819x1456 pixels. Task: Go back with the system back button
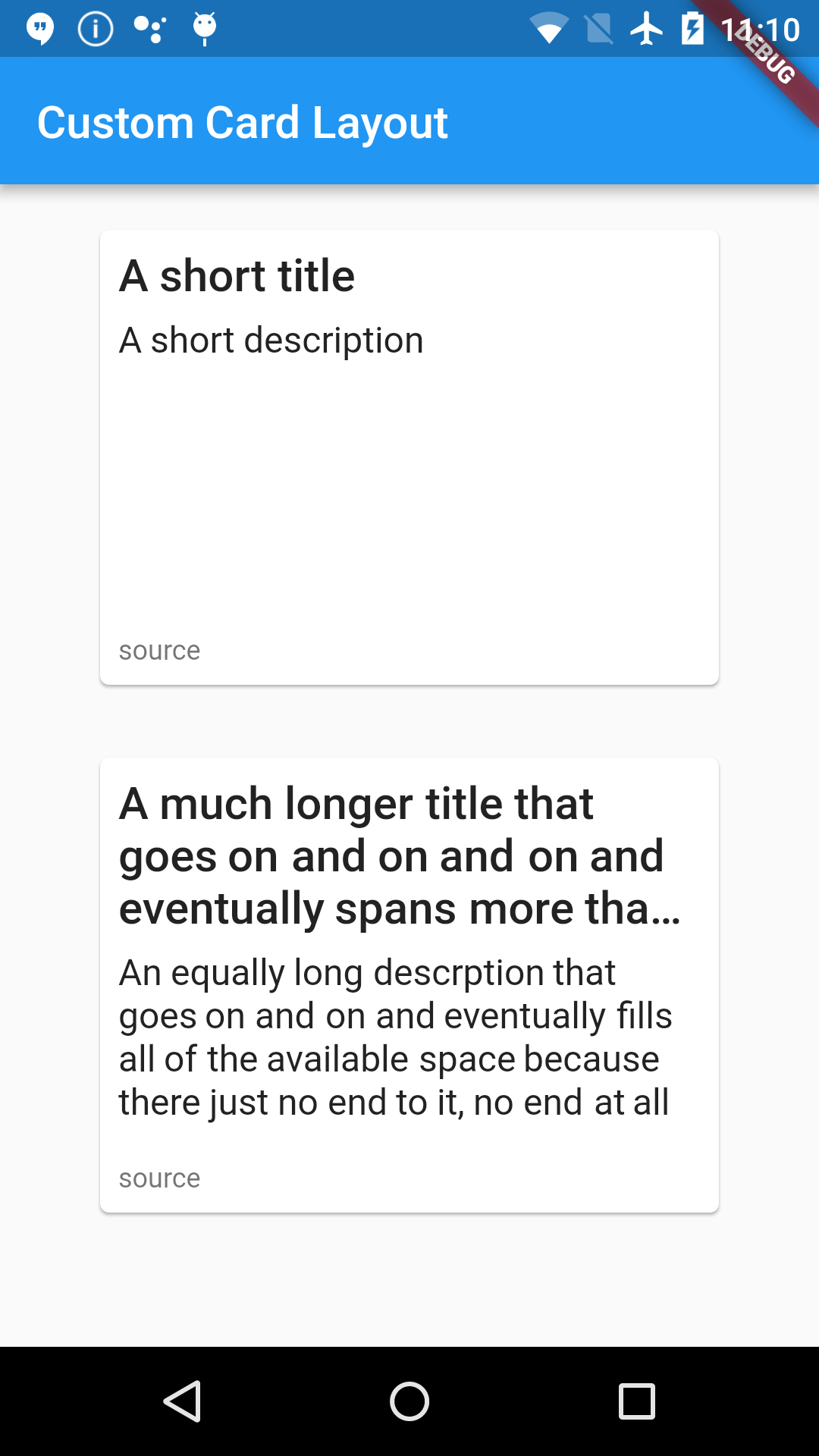(182, 1401)
